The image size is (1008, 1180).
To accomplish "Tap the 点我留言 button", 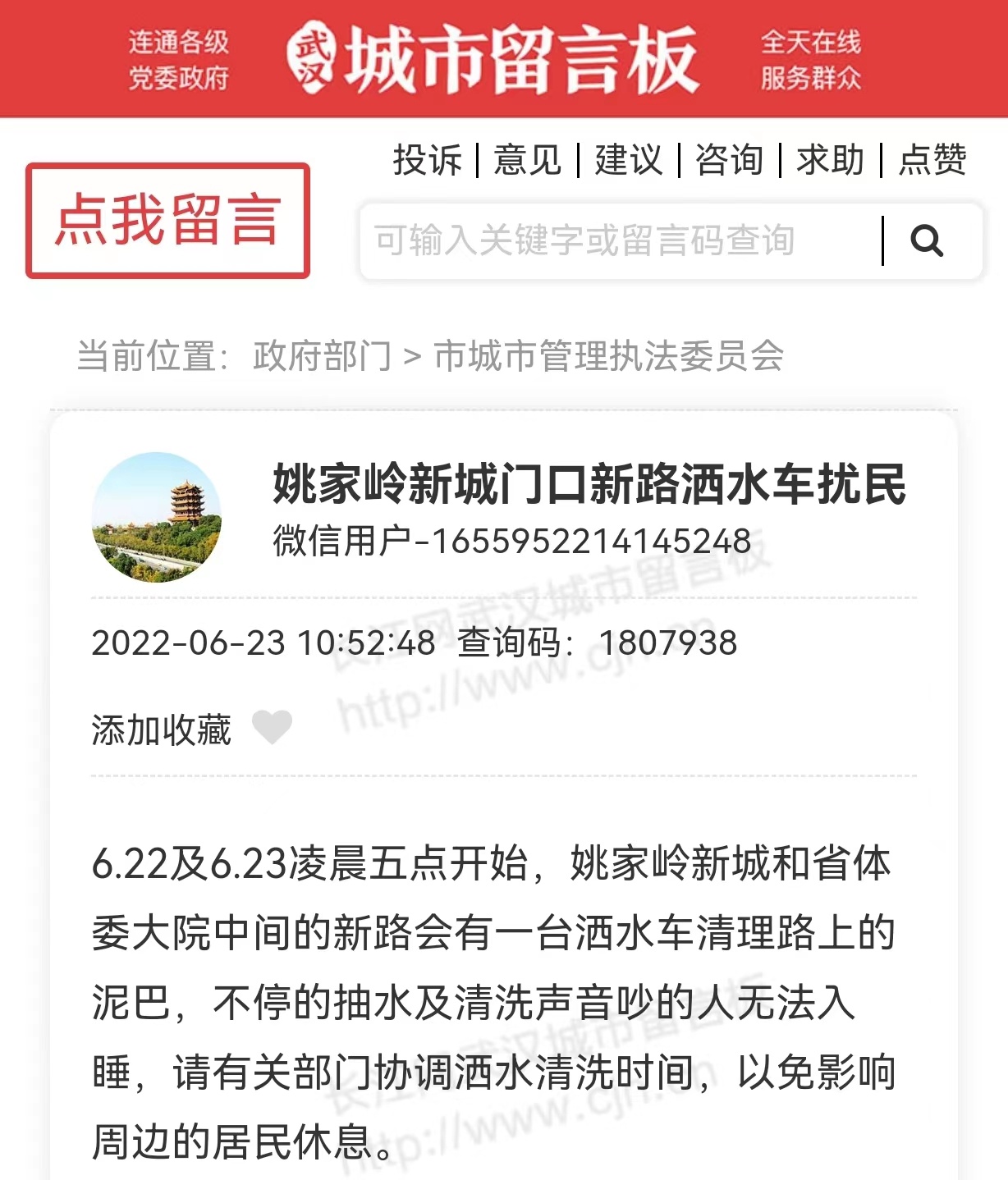I will tap(167, 220).
